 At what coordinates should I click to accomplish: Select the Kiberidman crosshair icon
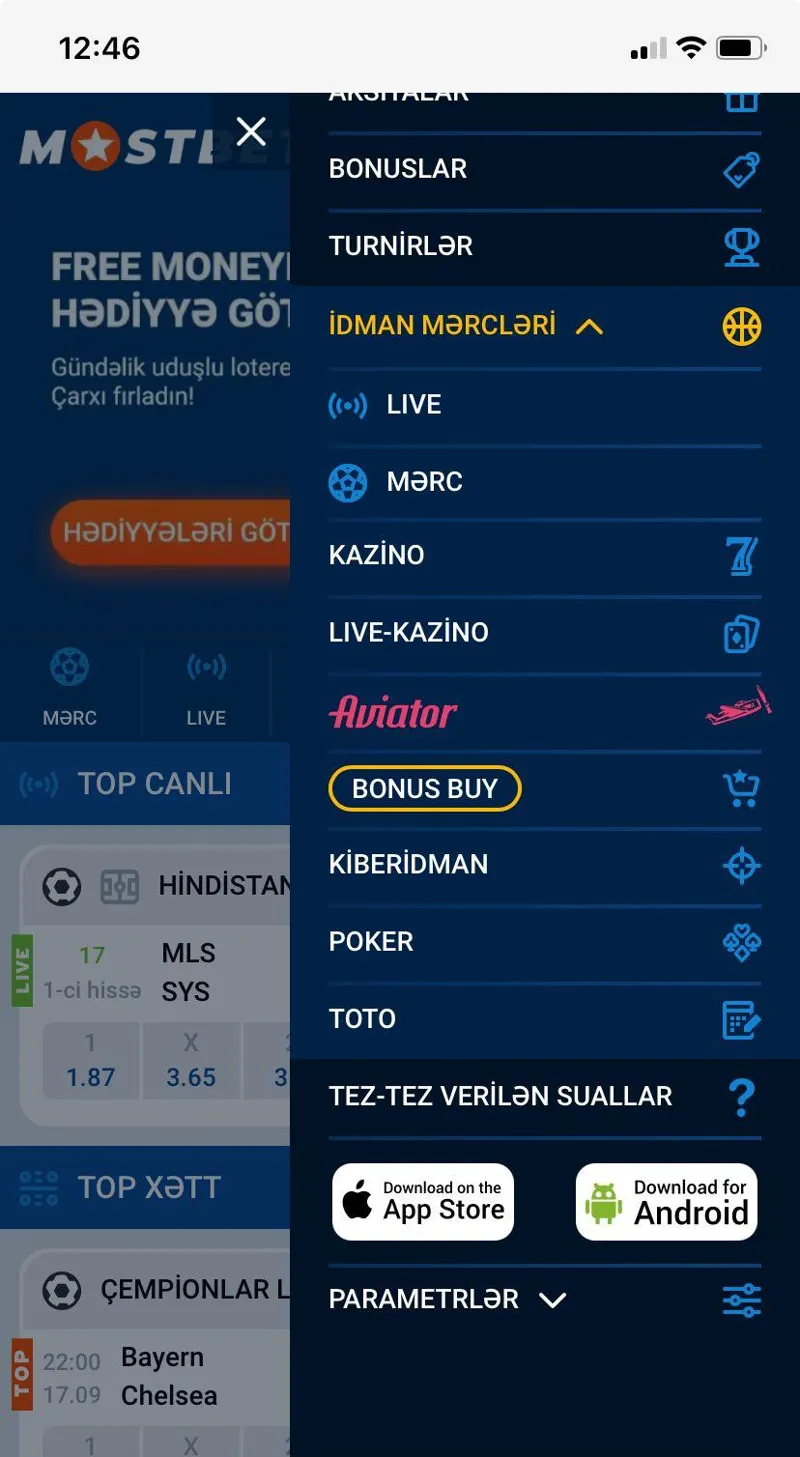(x=740, y=866)
